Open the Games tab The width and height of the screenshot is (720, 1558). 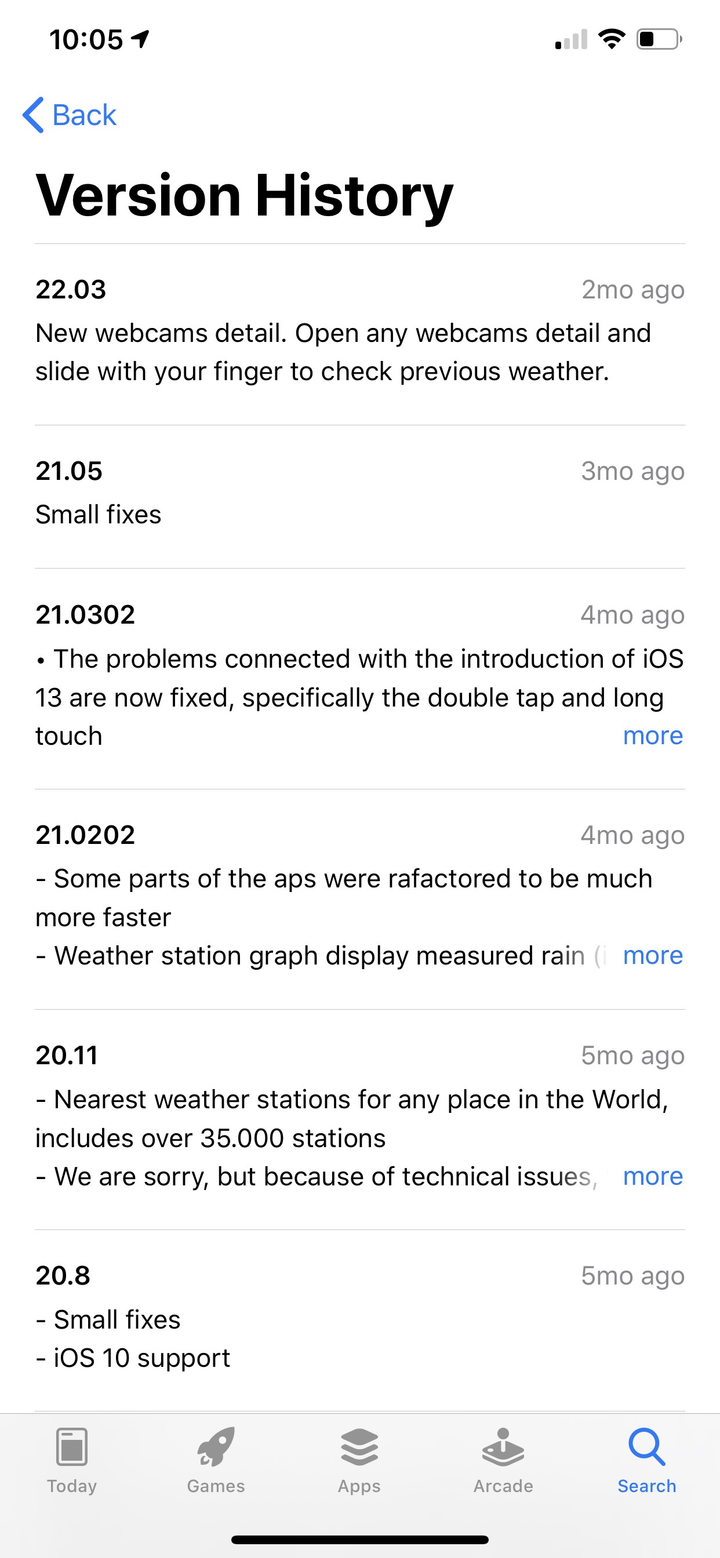(216, 1460)
